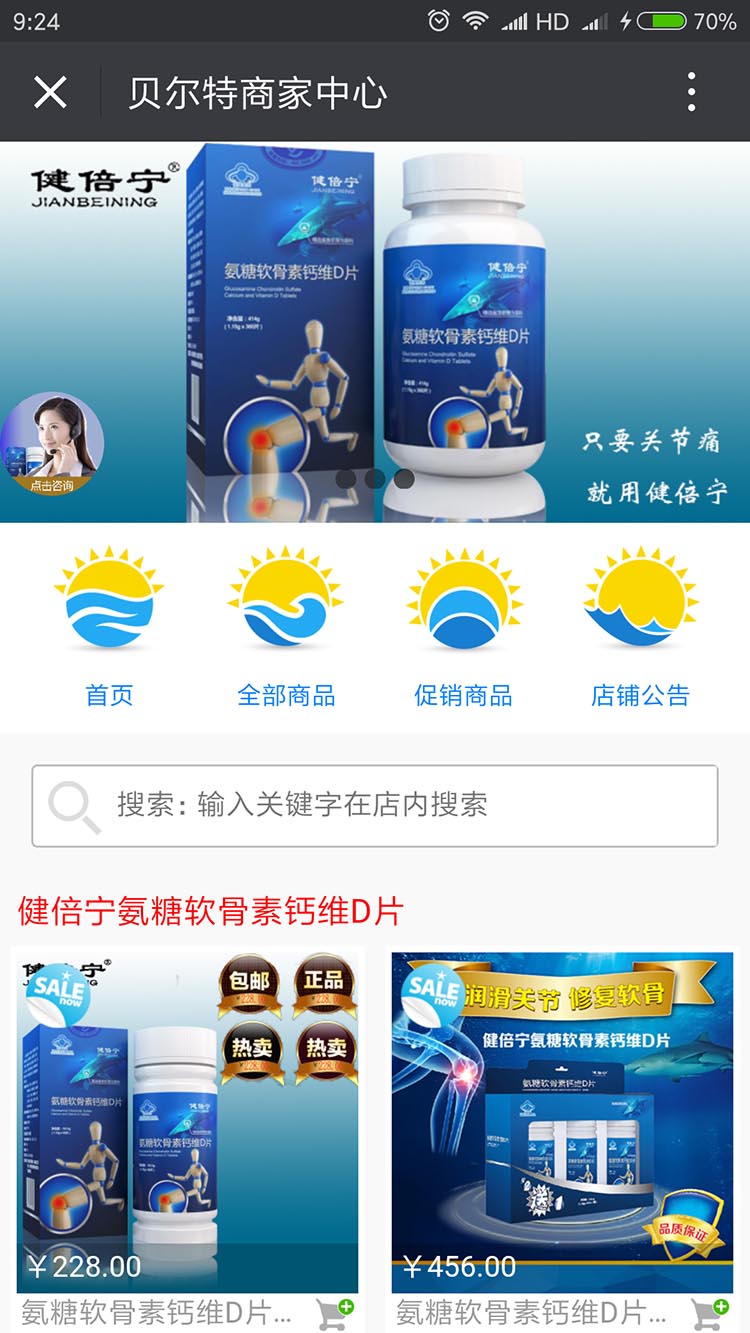Open 店铺公告 using its icon
The height and width of the screenshot is (1333, 750).
(640, 598)
